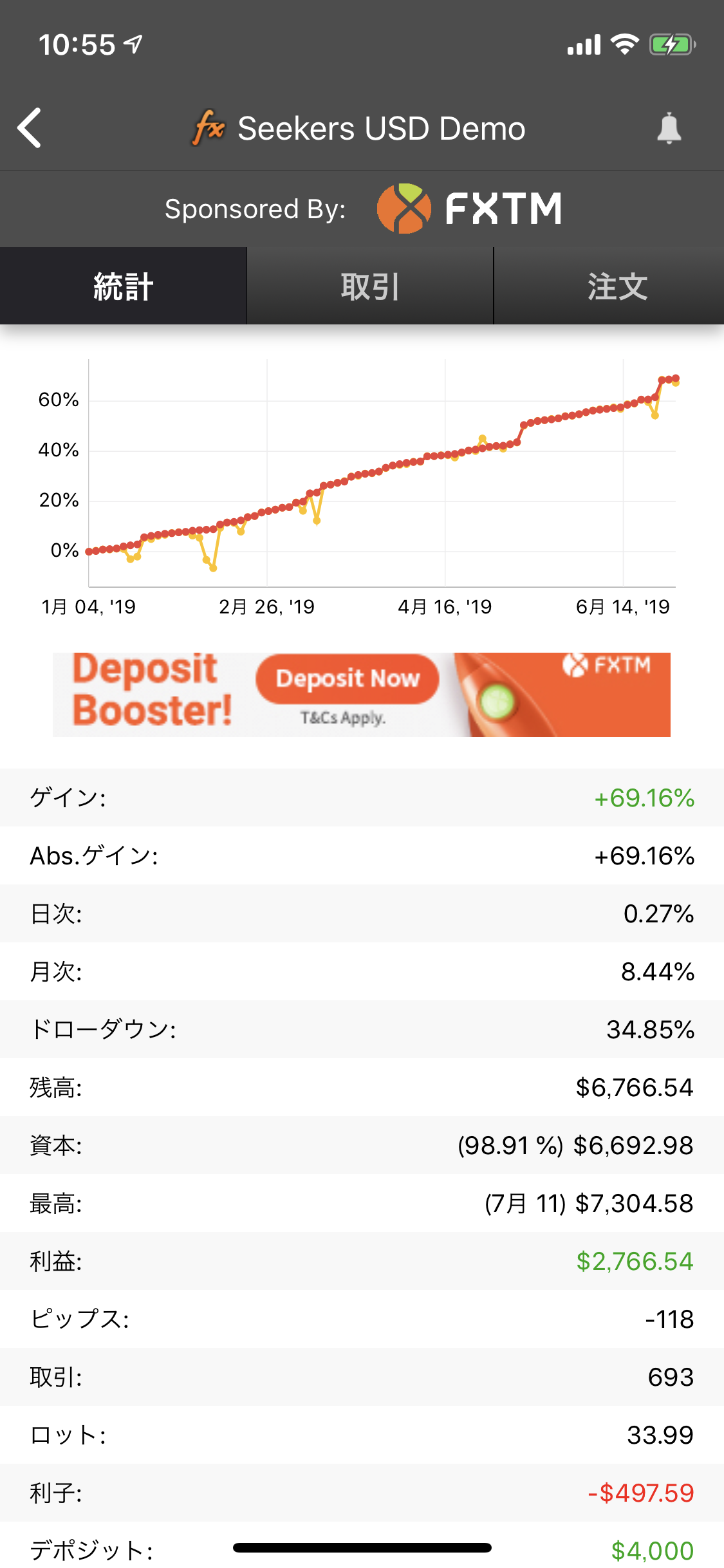
Task: Switch to the 取引 tab
Action: (x=370, y=286)
